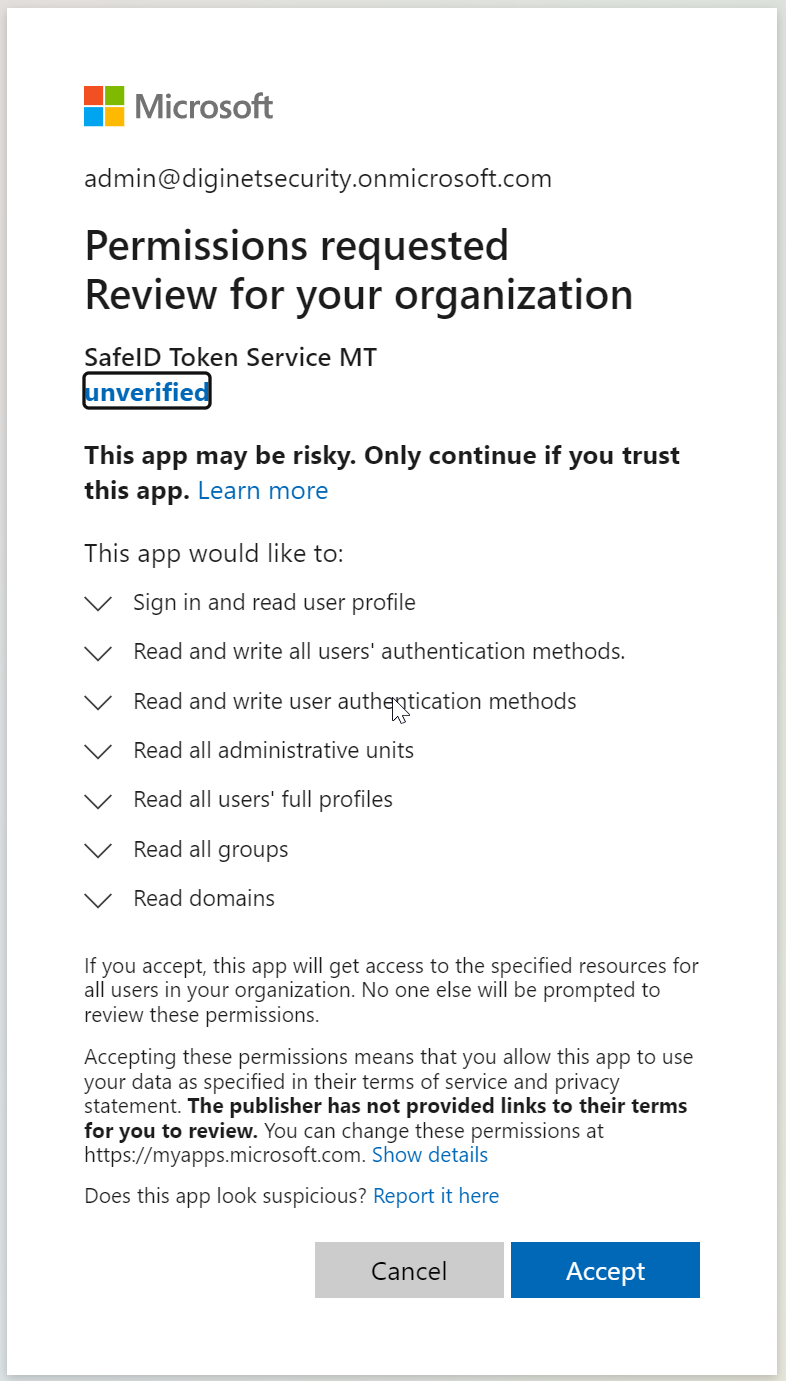
Task: Expand Read and write all users' authentication methods
Action: (98, 652)
